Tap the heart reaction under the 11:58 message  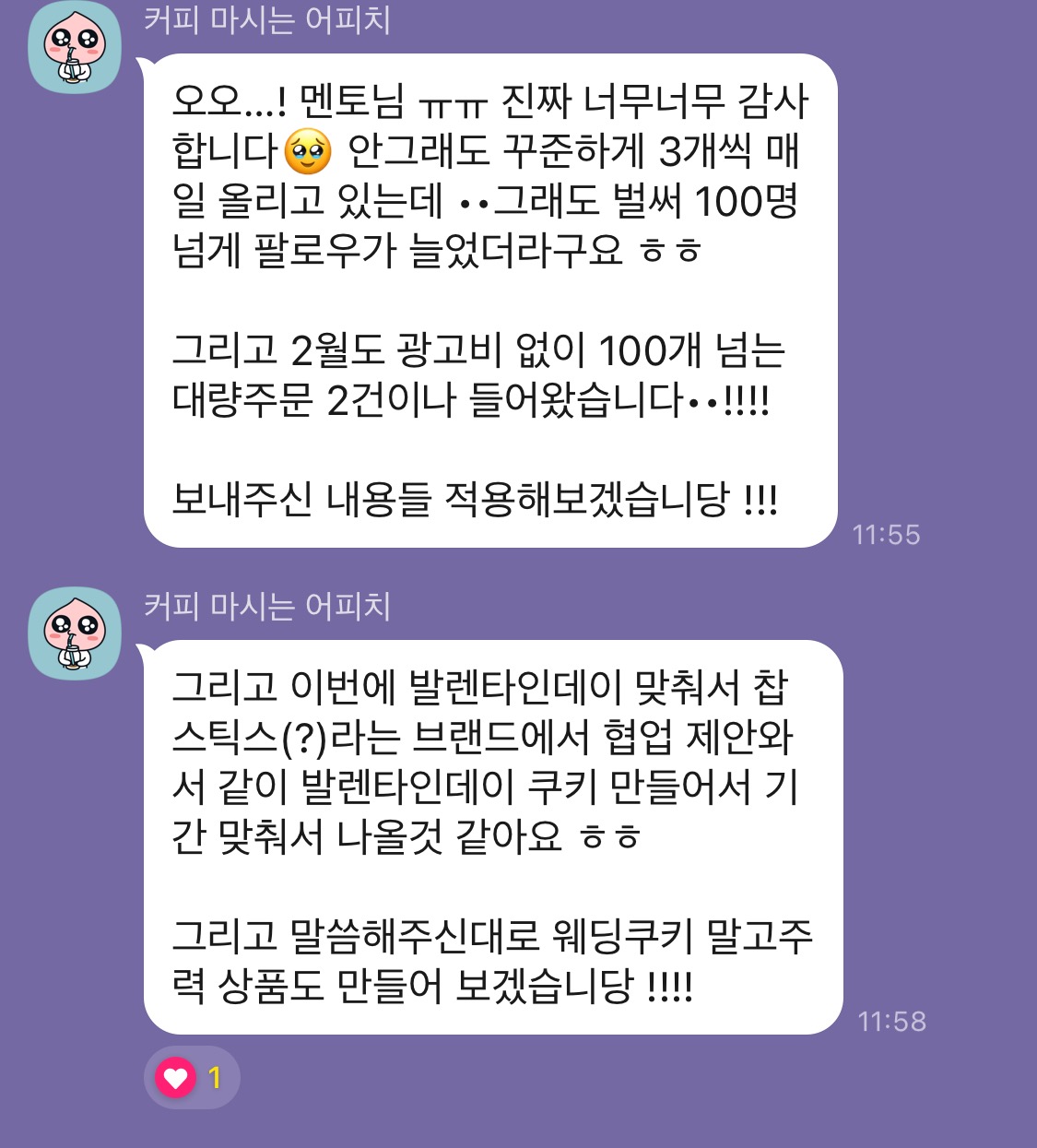(192, 1077)
